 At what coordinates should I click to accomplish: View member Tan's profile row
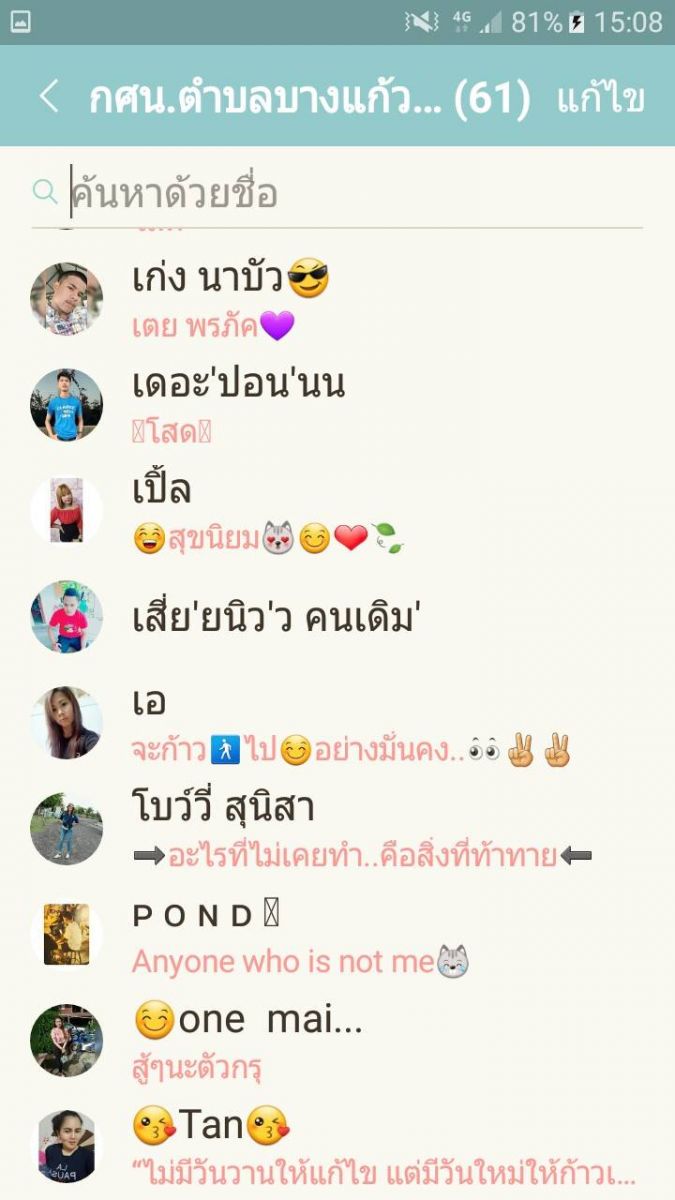[337, 1147]
